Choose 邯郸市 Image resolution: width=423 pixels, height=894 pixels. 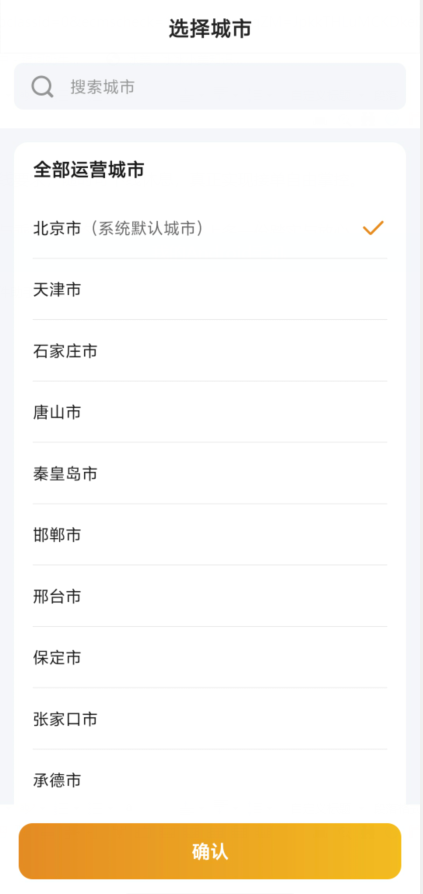coord(210,535)
